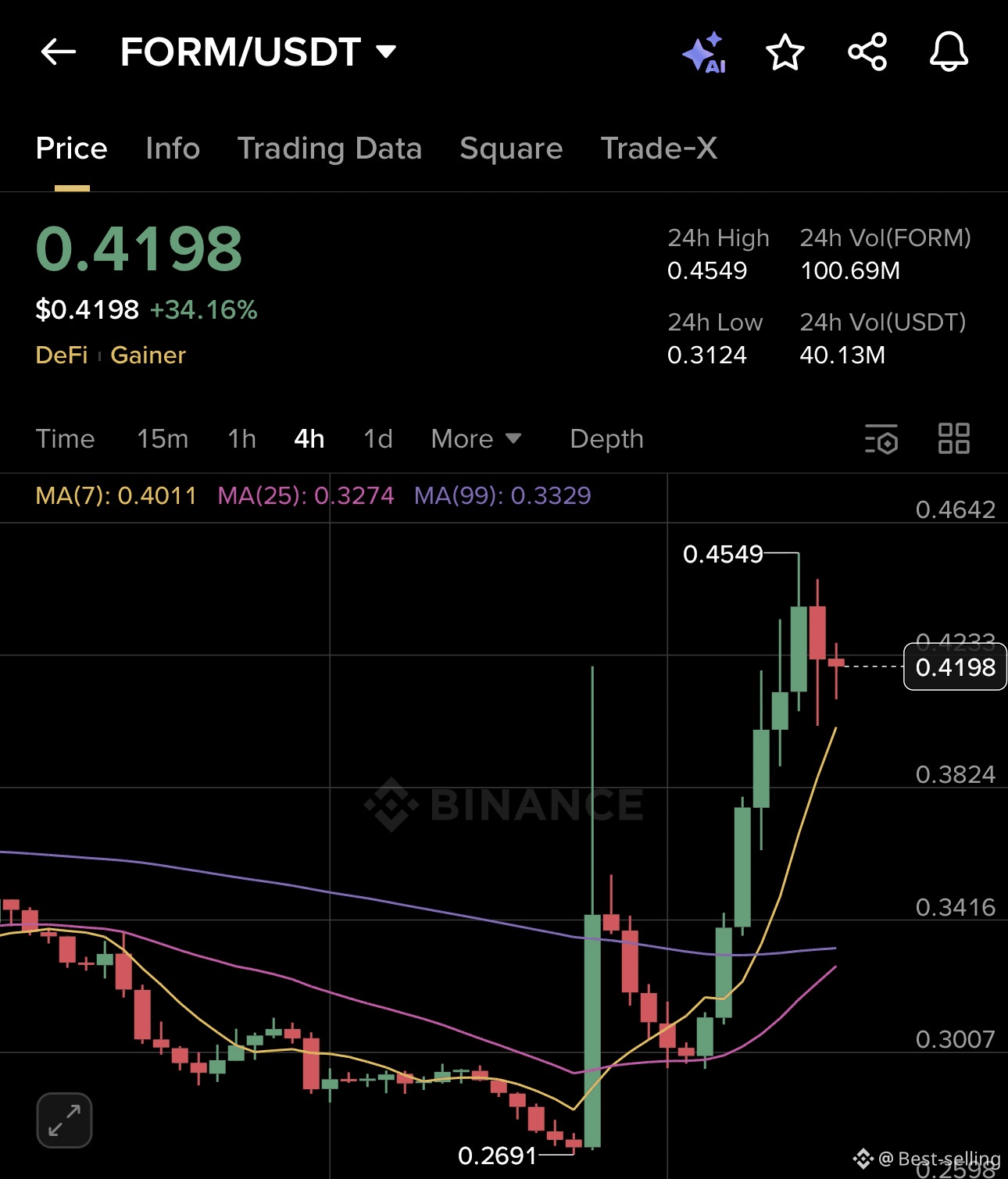Expand the chart to fullscreen
The height and width of the screenshot is (1179, 1008).
point(64,1120)
